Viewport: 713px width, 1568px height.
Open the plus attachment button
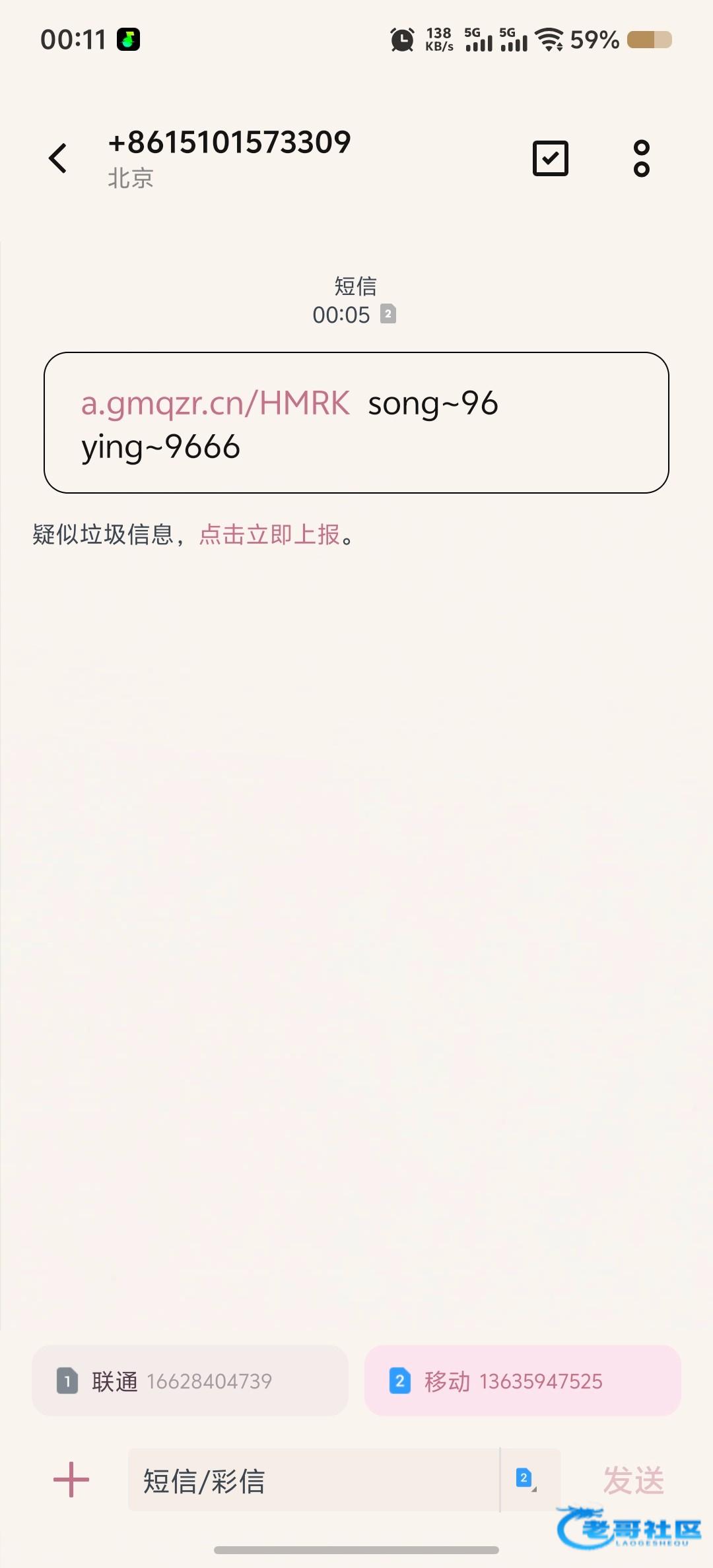pyautogui.click(x=71, y=1480)
